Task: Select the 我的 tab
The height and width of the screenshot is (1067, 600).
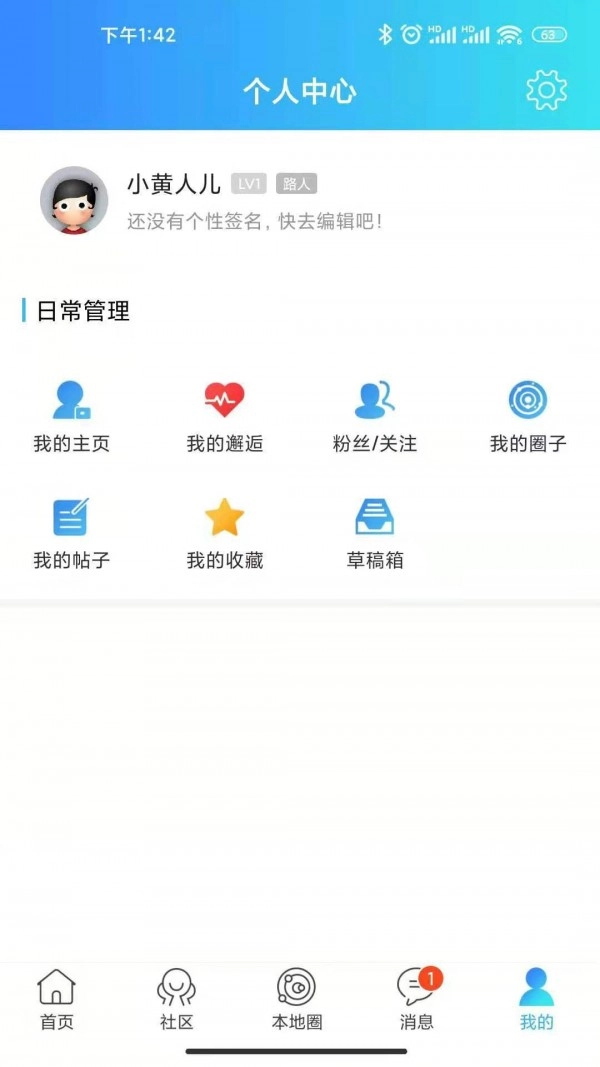Action: point(537,999)
